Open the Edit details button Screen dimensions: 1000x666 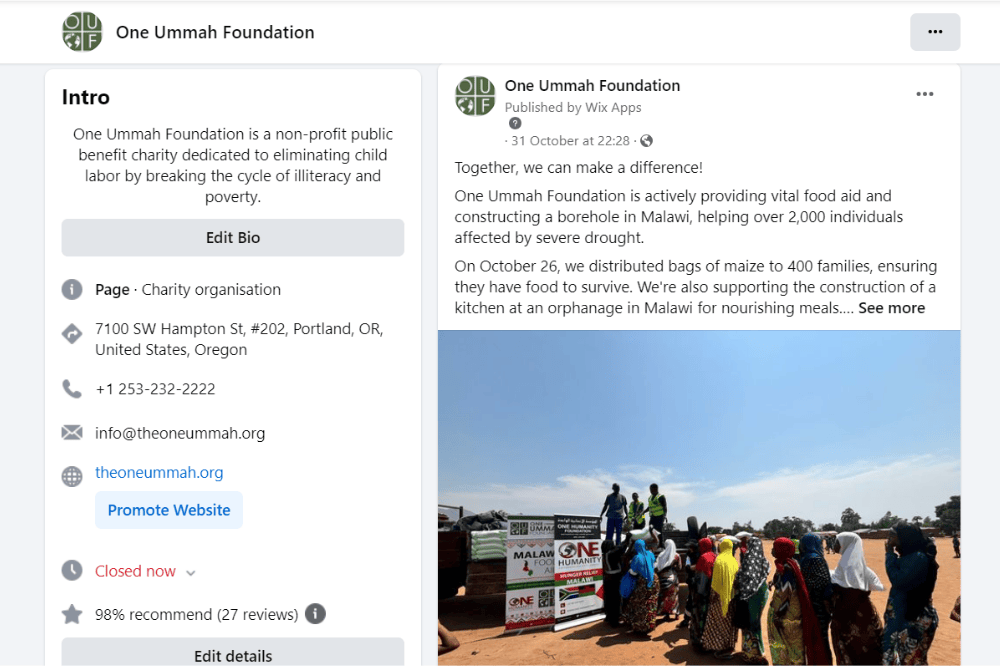coord(233,655)
